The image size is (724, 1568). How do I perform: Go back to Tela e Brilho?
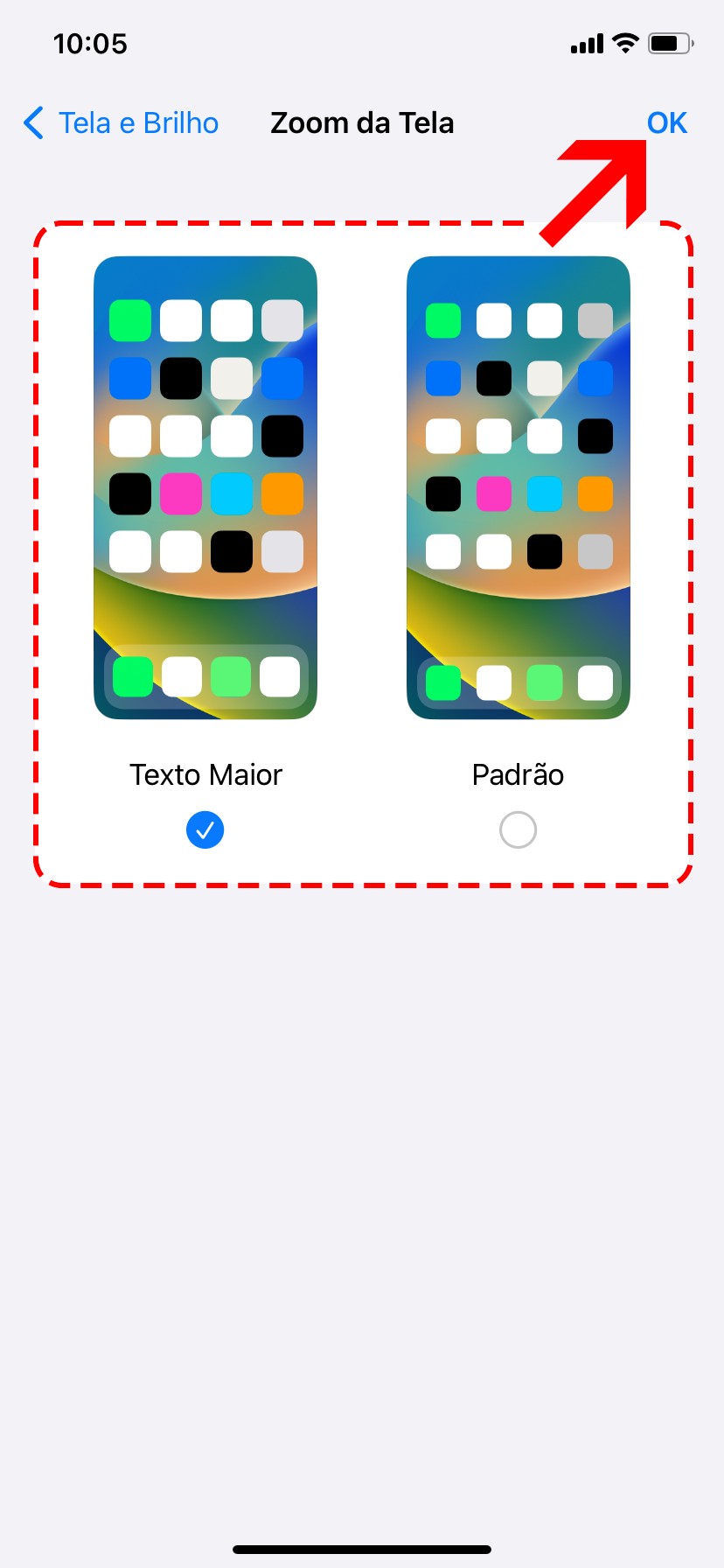click(121, 123)
